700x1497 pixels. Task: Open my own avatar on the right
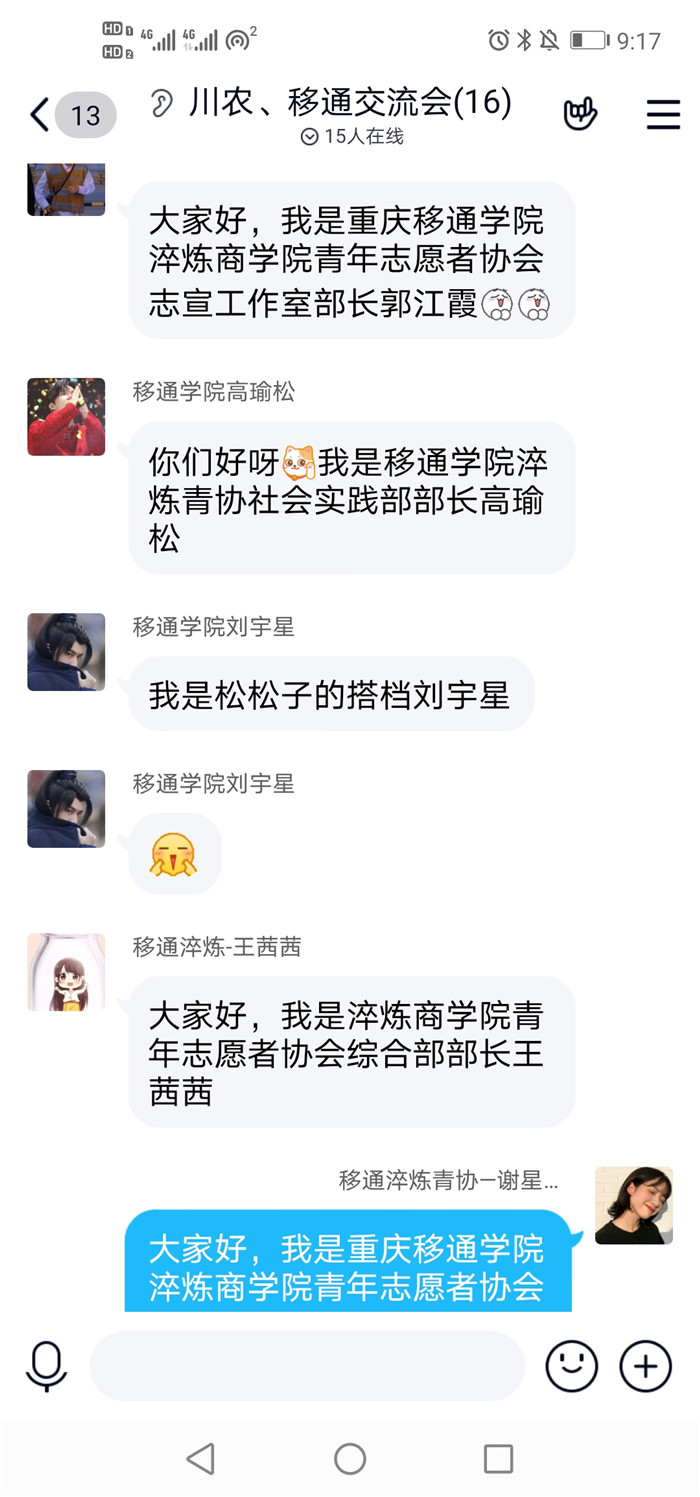click(x=633, y=1205)
